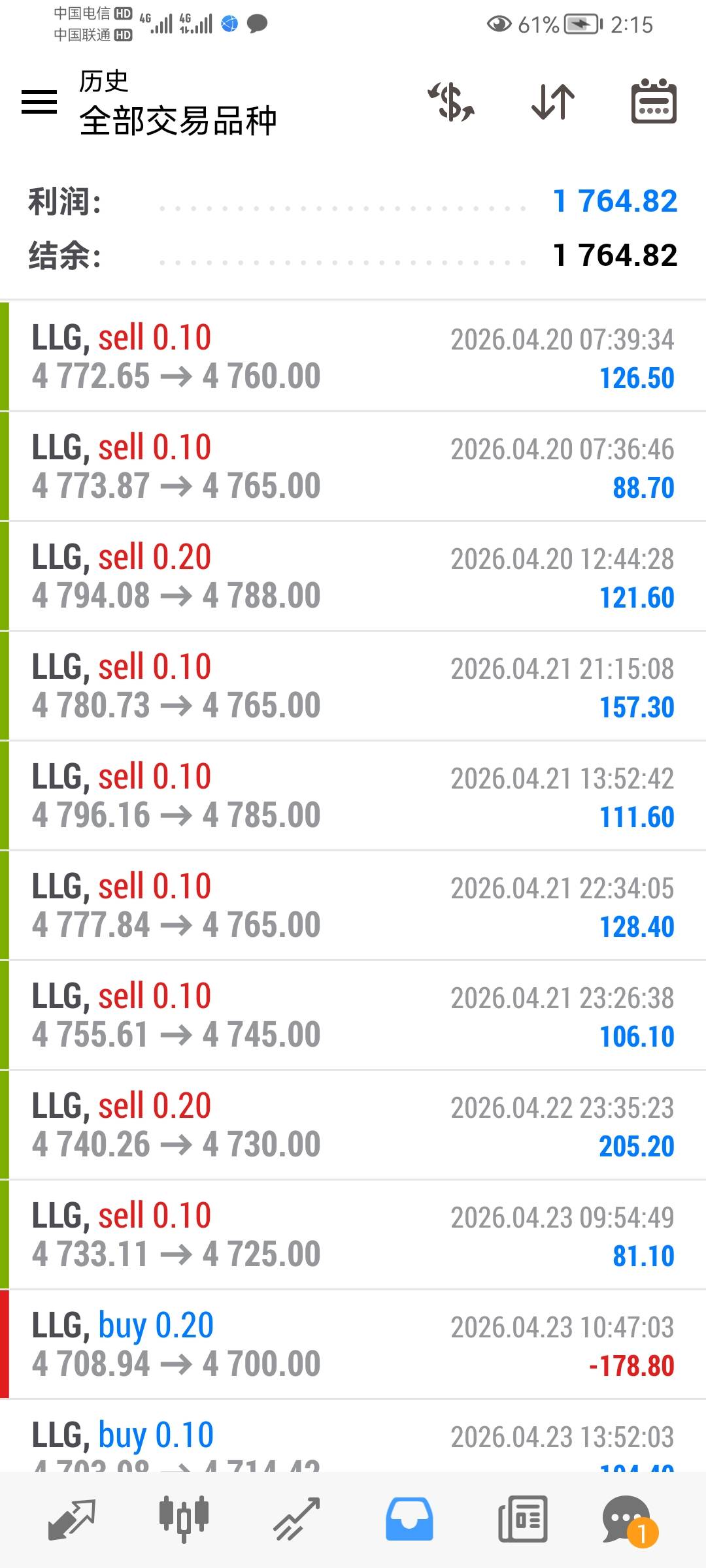Switch to the Quotes tab
706x1568 pixels.
click(72, 1520)
